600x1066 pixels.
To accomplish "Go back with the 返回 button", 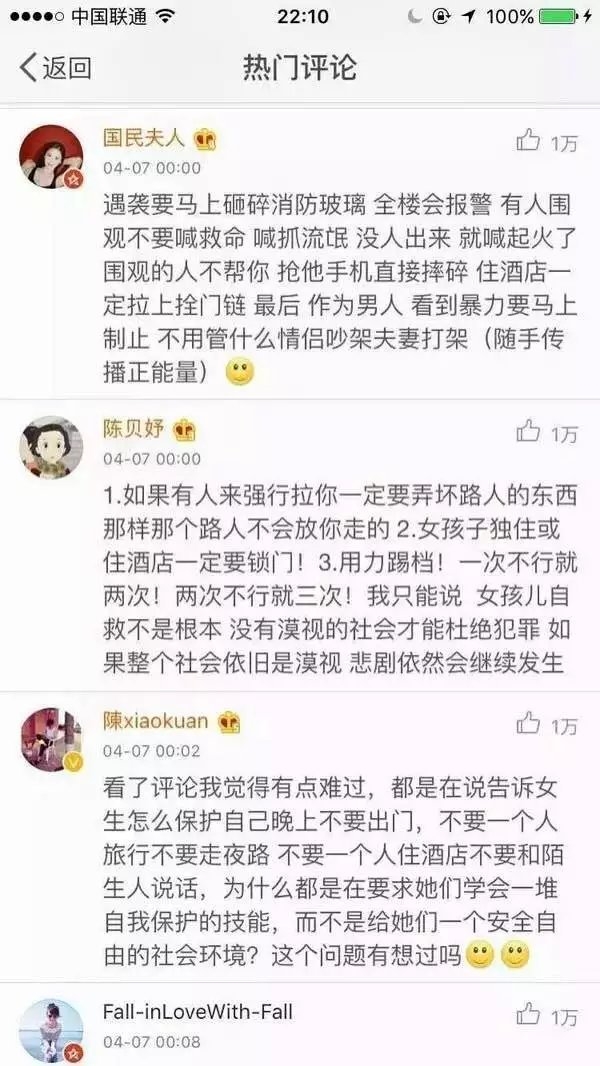I will (55, 67).
